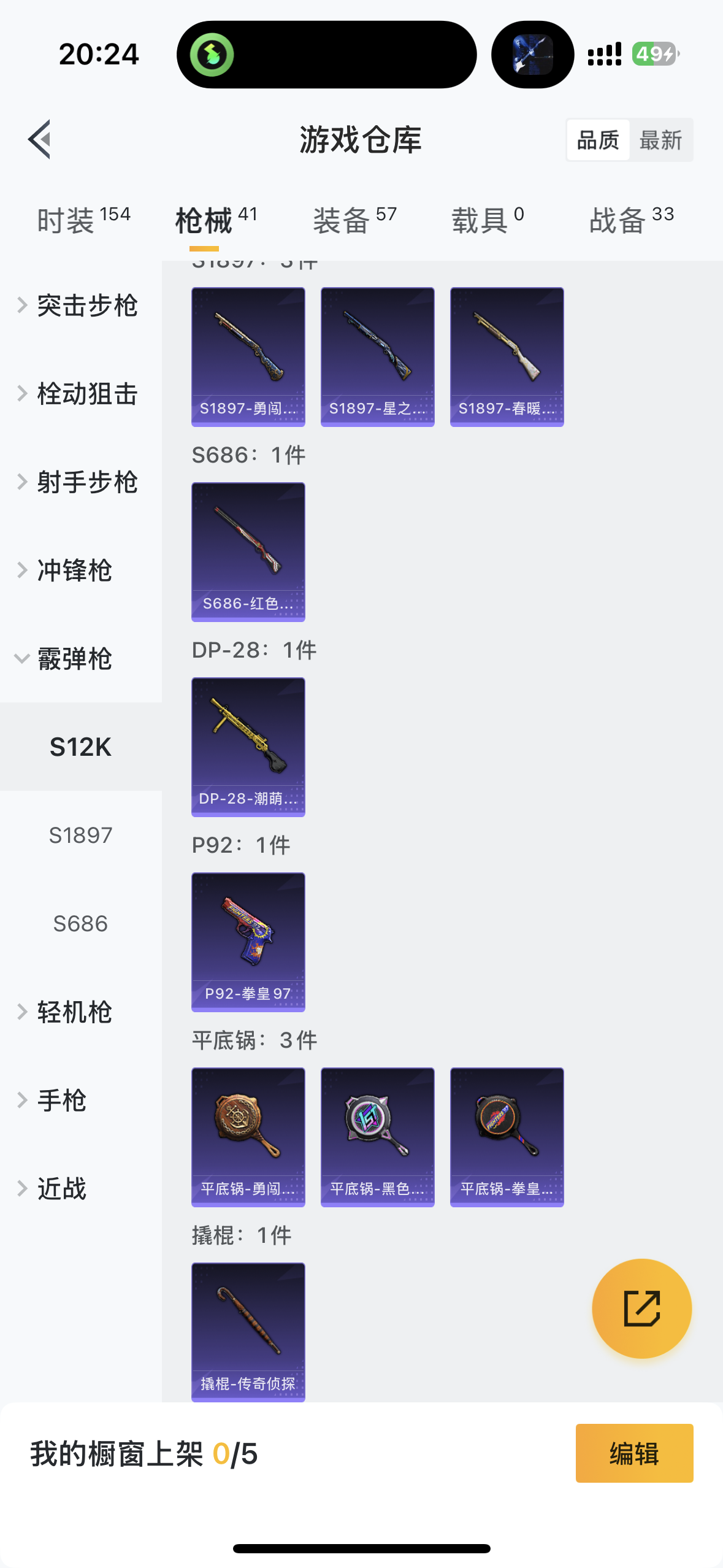723x1568 pixels.
Task: Select S1897 in the sidebar
Action: point(80,836)
